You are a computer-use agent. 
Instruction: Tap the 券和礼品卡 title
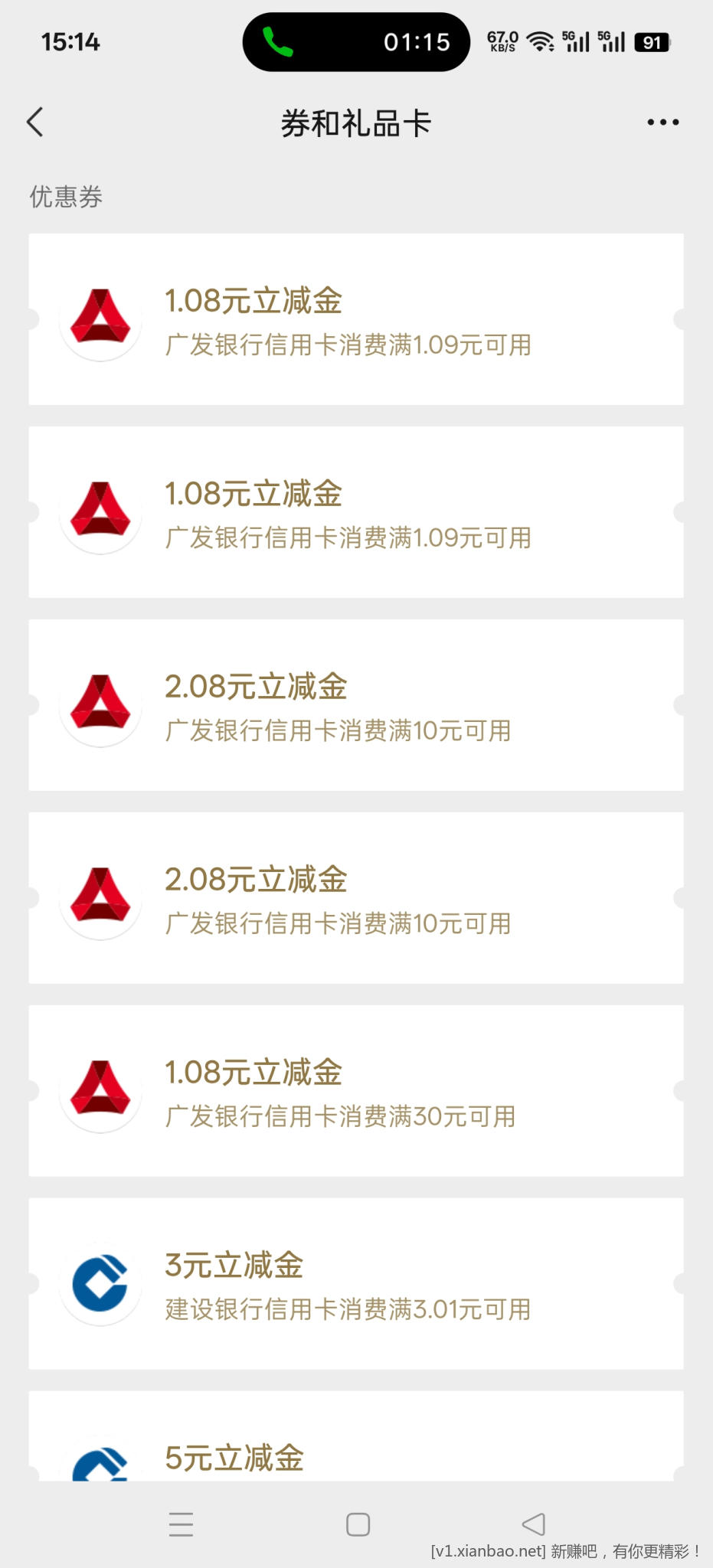tap(356, 121)
